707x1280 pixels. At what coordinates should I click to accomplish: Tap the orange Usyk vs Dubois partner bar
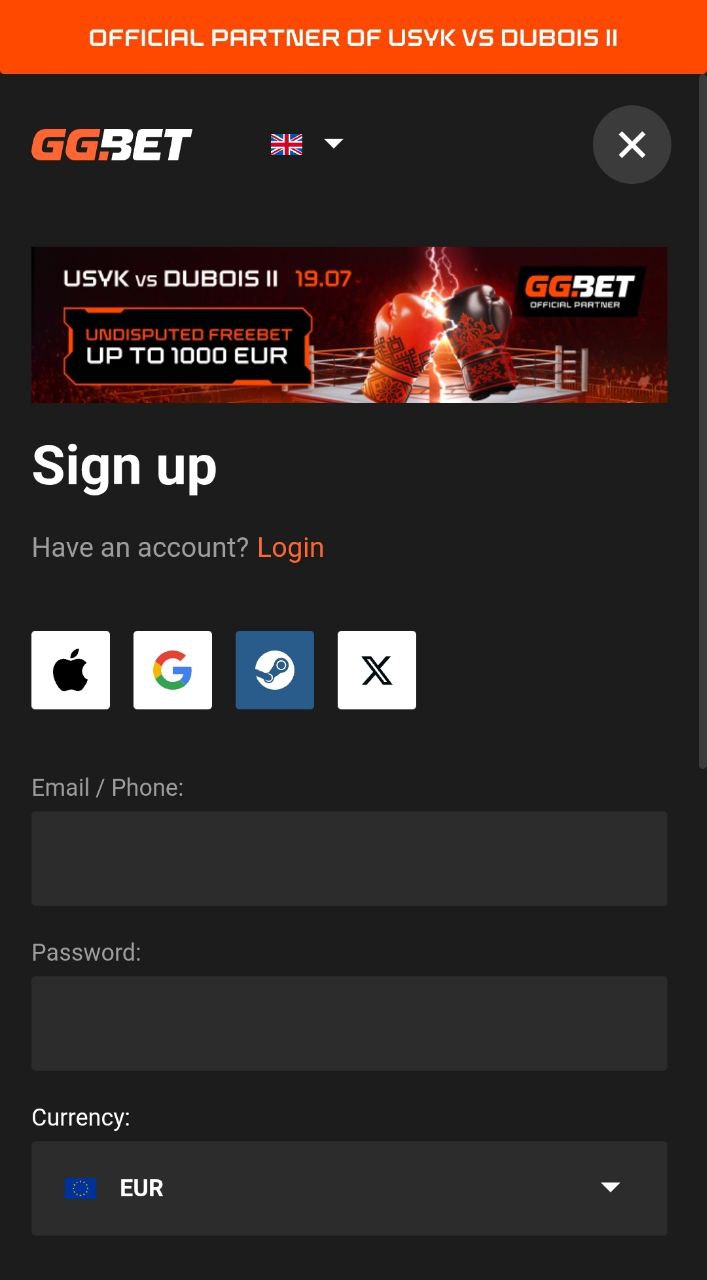[353, 37]
